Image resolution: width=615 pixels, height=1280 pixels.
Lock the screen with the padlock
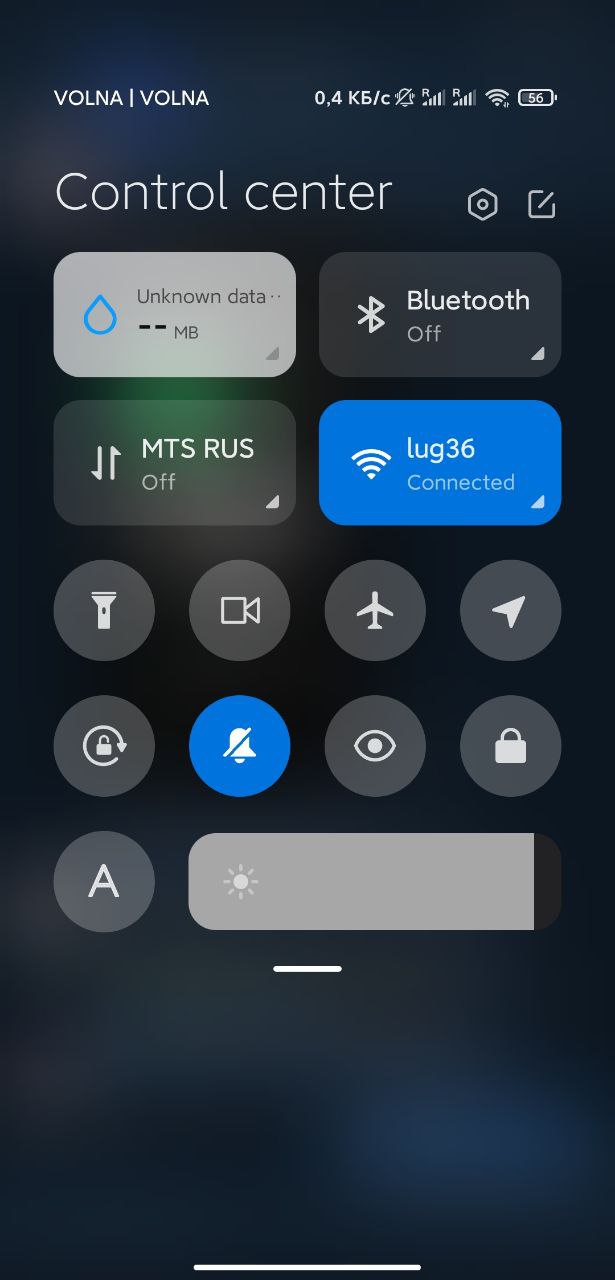tap(510, 746)
